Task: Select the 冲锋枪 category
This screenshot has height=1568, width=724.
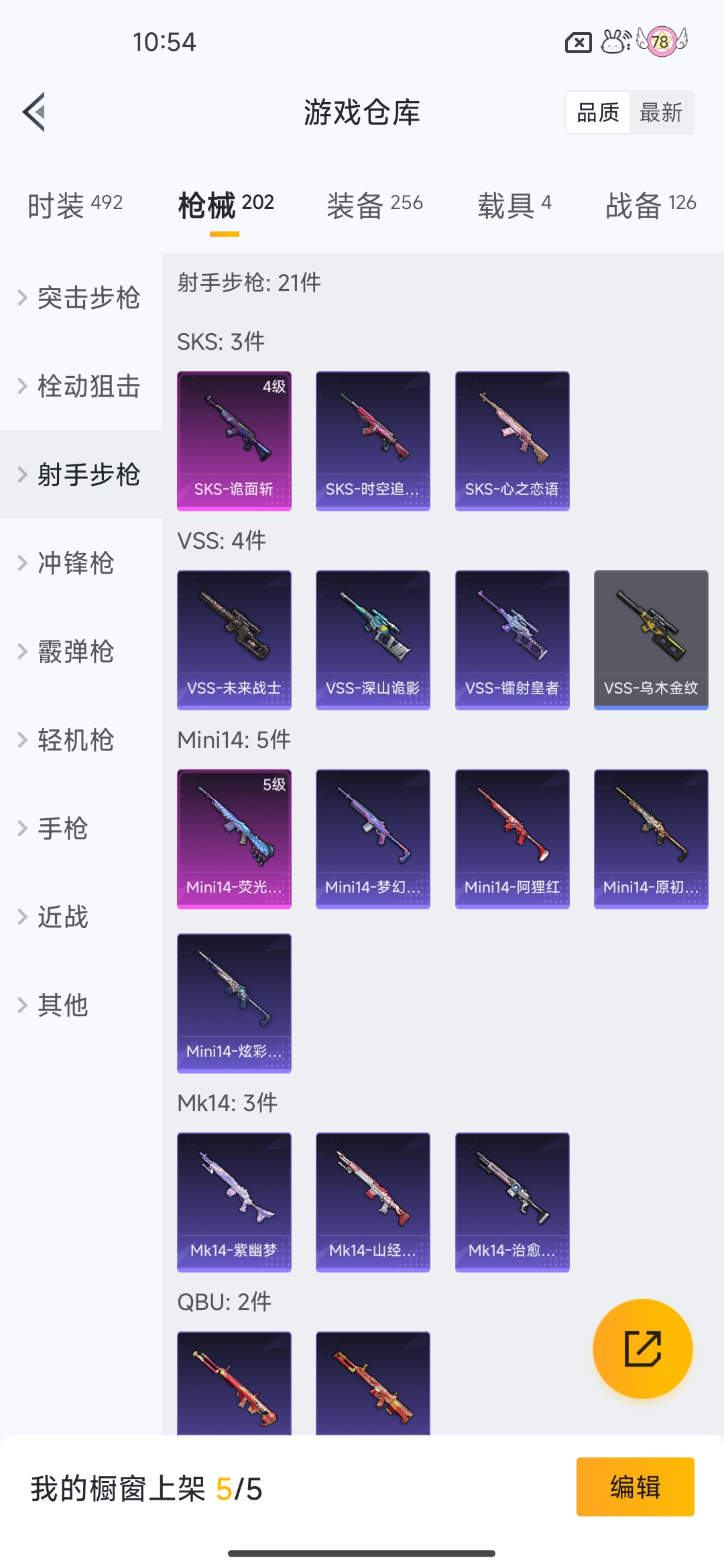Action: pos(81,563)
